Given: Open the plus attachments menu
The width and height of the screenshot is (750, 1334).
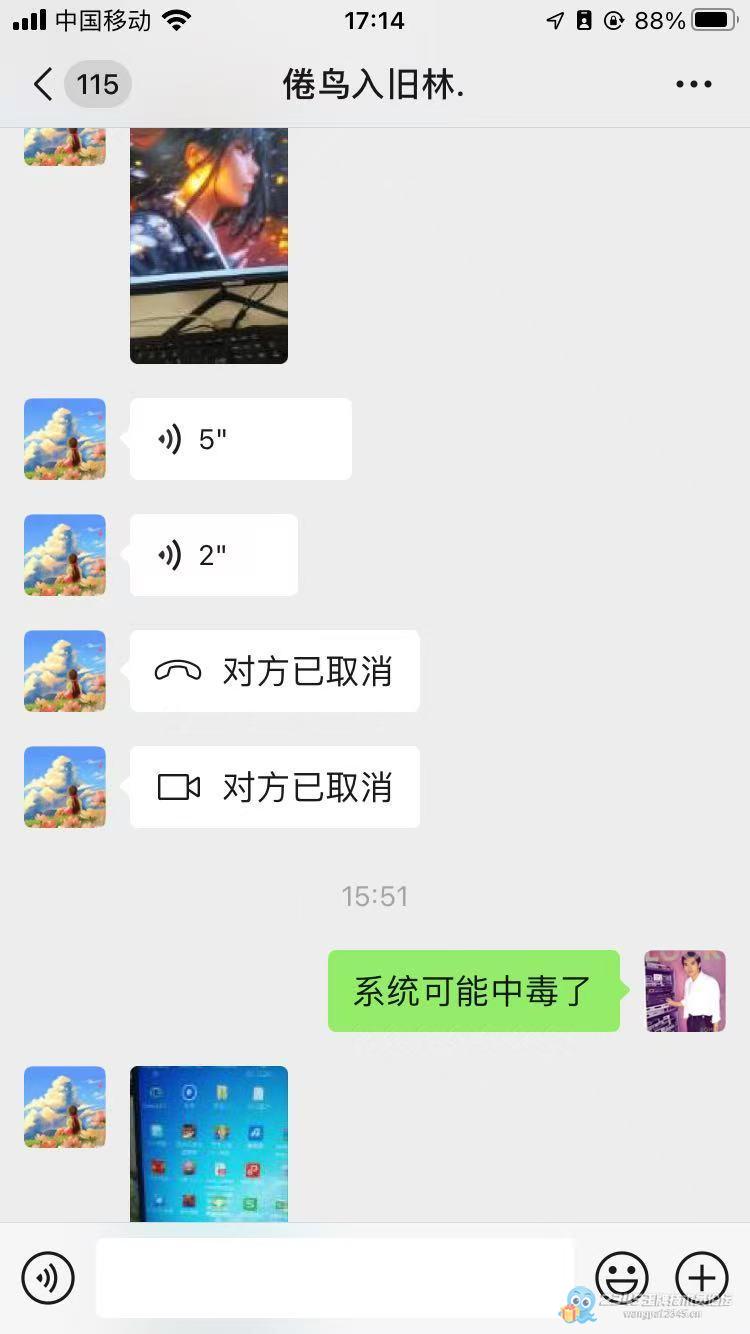Looking at the screenshot, I should coord(702,1277).
